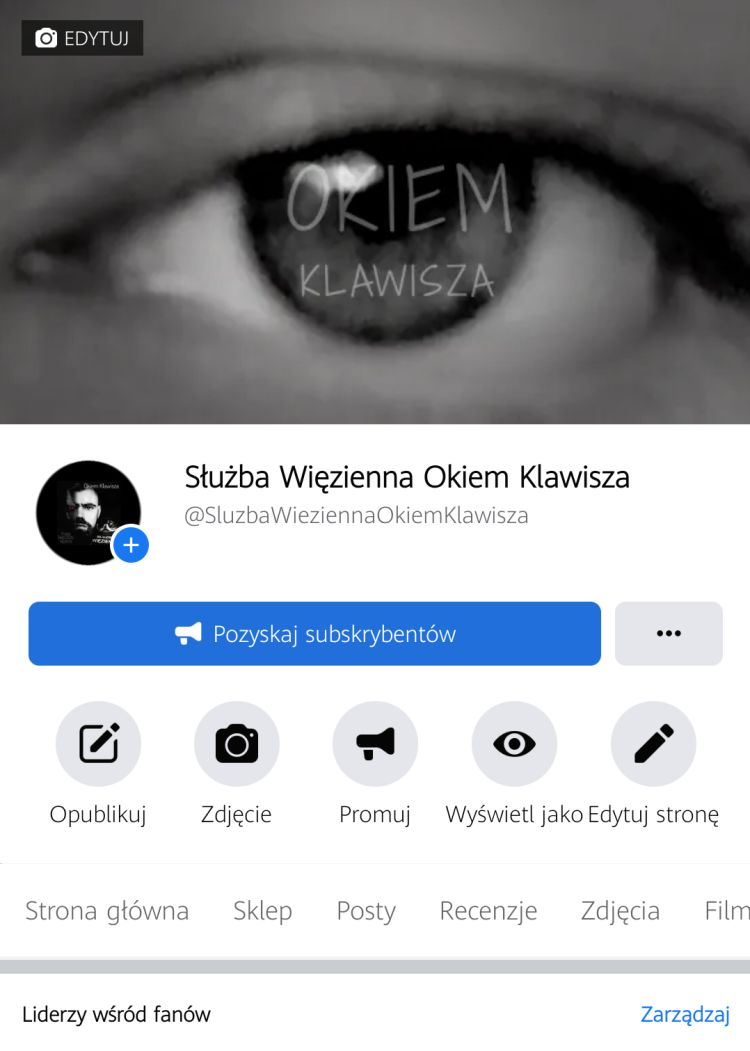Open the Posty tab
This screenshot has width=750, height=1051.
[x=366, y=911]
